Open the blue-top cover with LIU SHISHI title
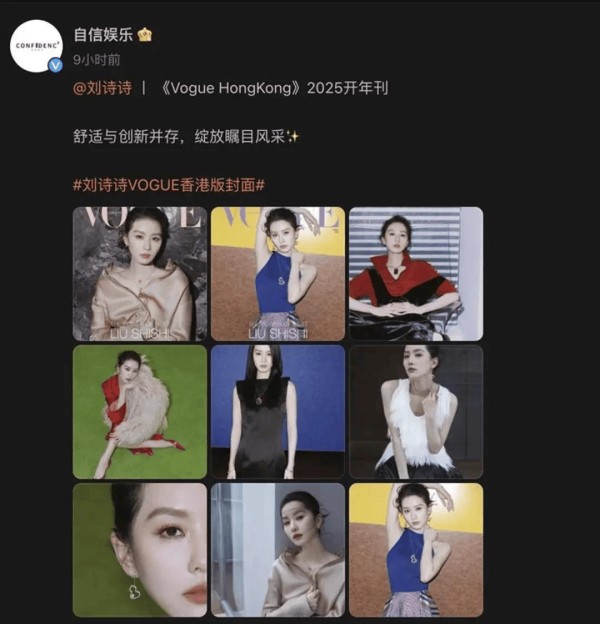Viewport: 600px width, 624px height. click(278, 274)
